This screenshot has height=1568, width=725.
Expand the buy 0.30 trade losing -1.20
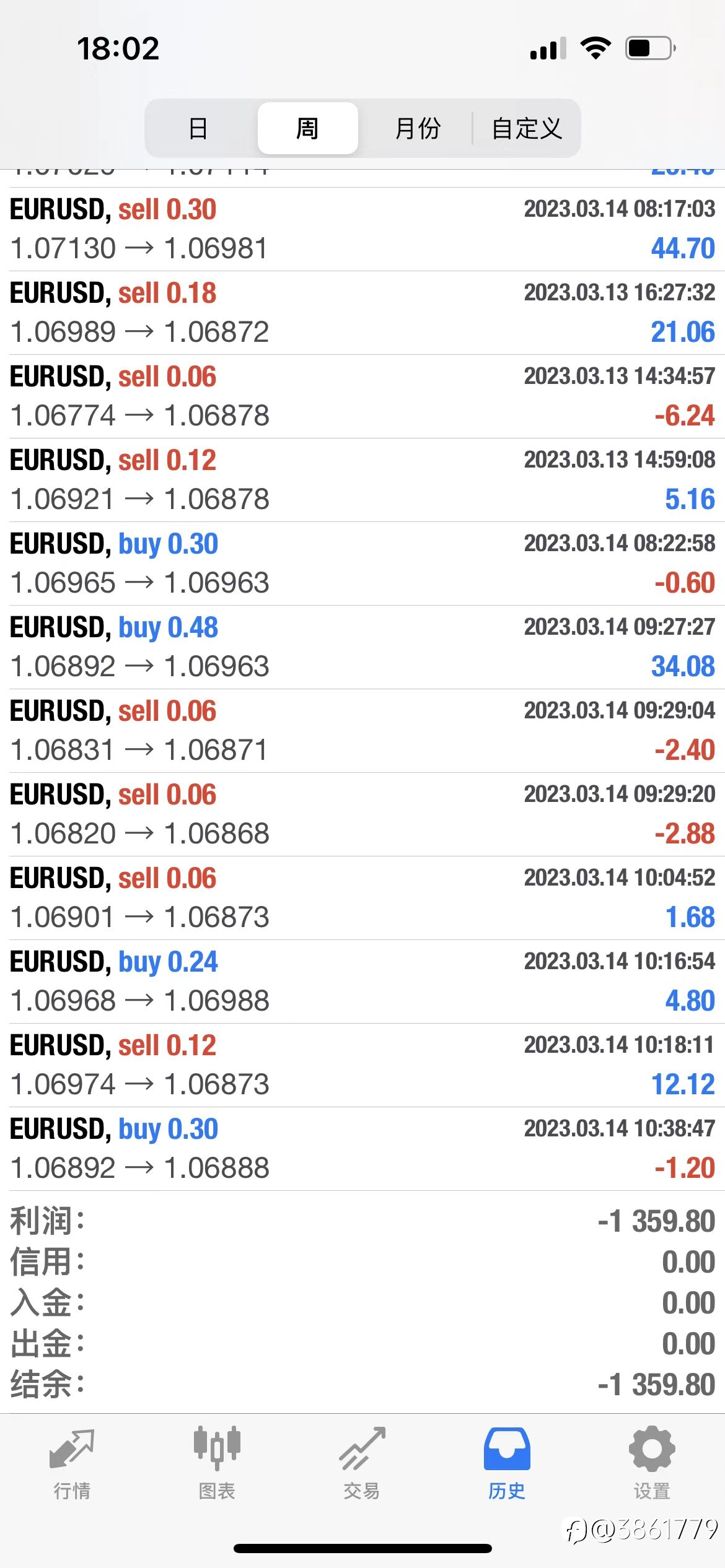pyautogui.click(x=362, y=1149)
